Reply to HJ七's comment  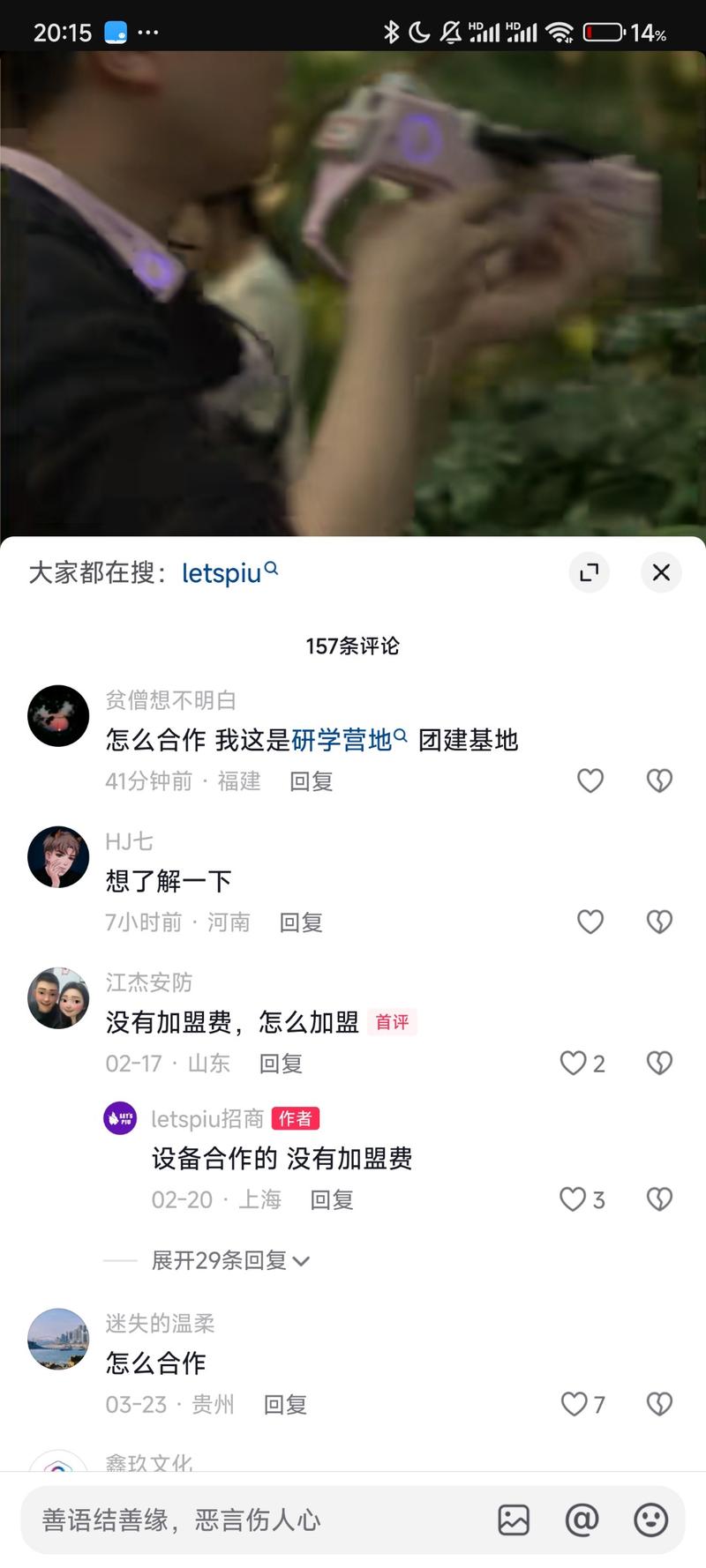click(x=300, y=922)
